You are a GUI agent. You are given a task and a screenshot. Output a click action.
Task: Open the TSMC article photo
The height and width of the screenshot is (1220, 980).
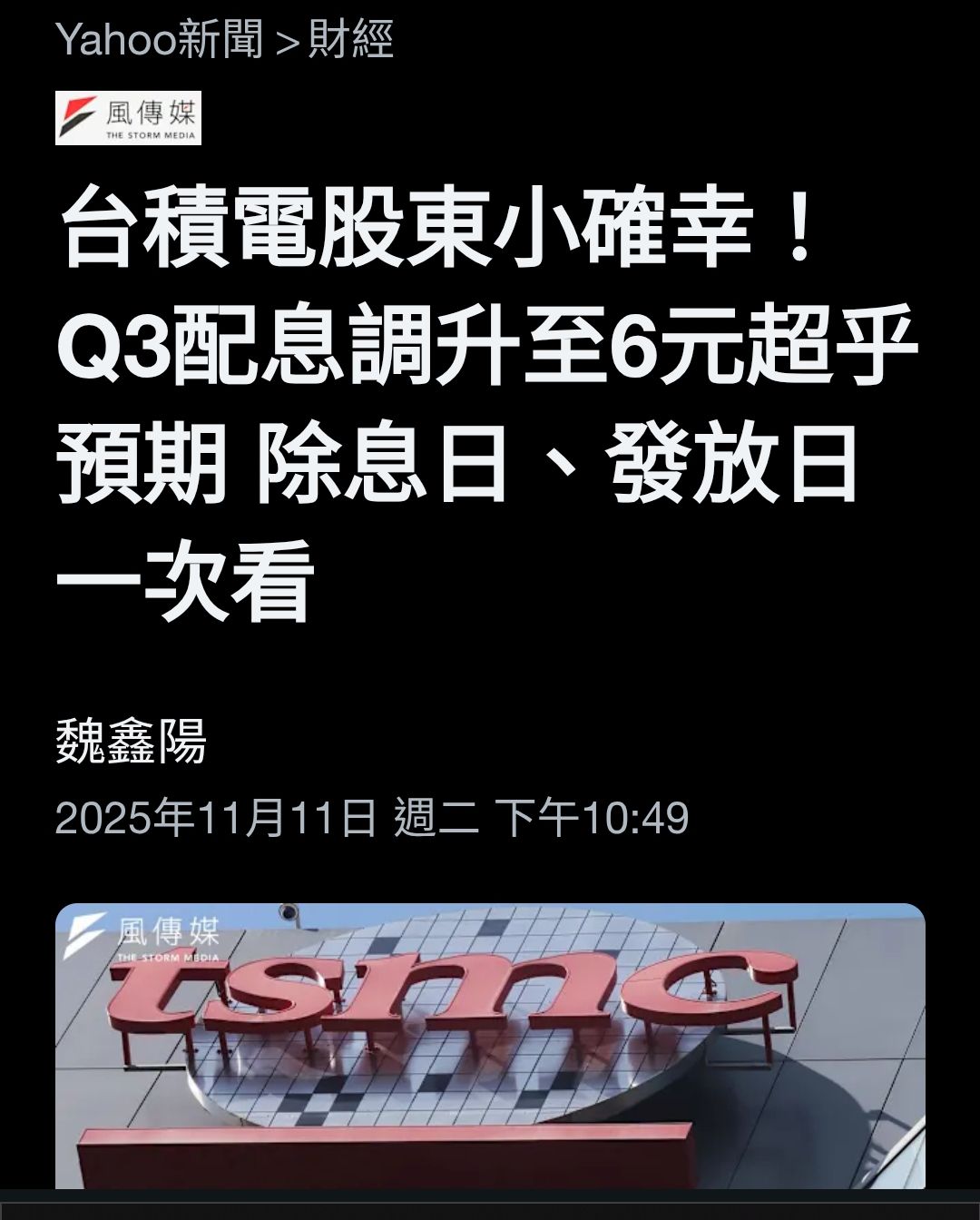490,1044
